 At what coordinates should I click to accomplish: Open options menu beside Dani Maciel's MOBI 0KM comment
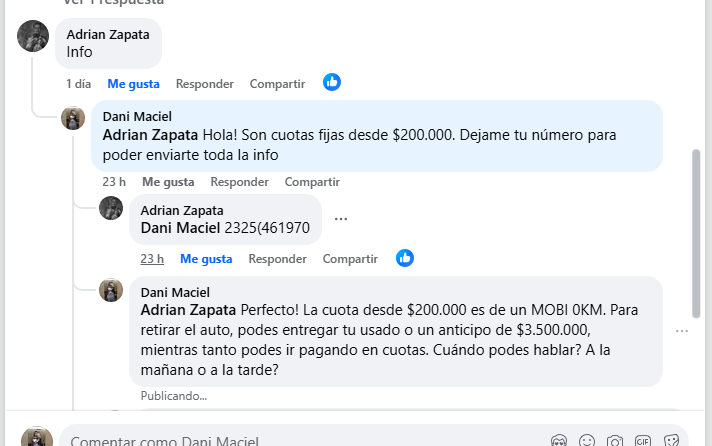tap(681, 331)
